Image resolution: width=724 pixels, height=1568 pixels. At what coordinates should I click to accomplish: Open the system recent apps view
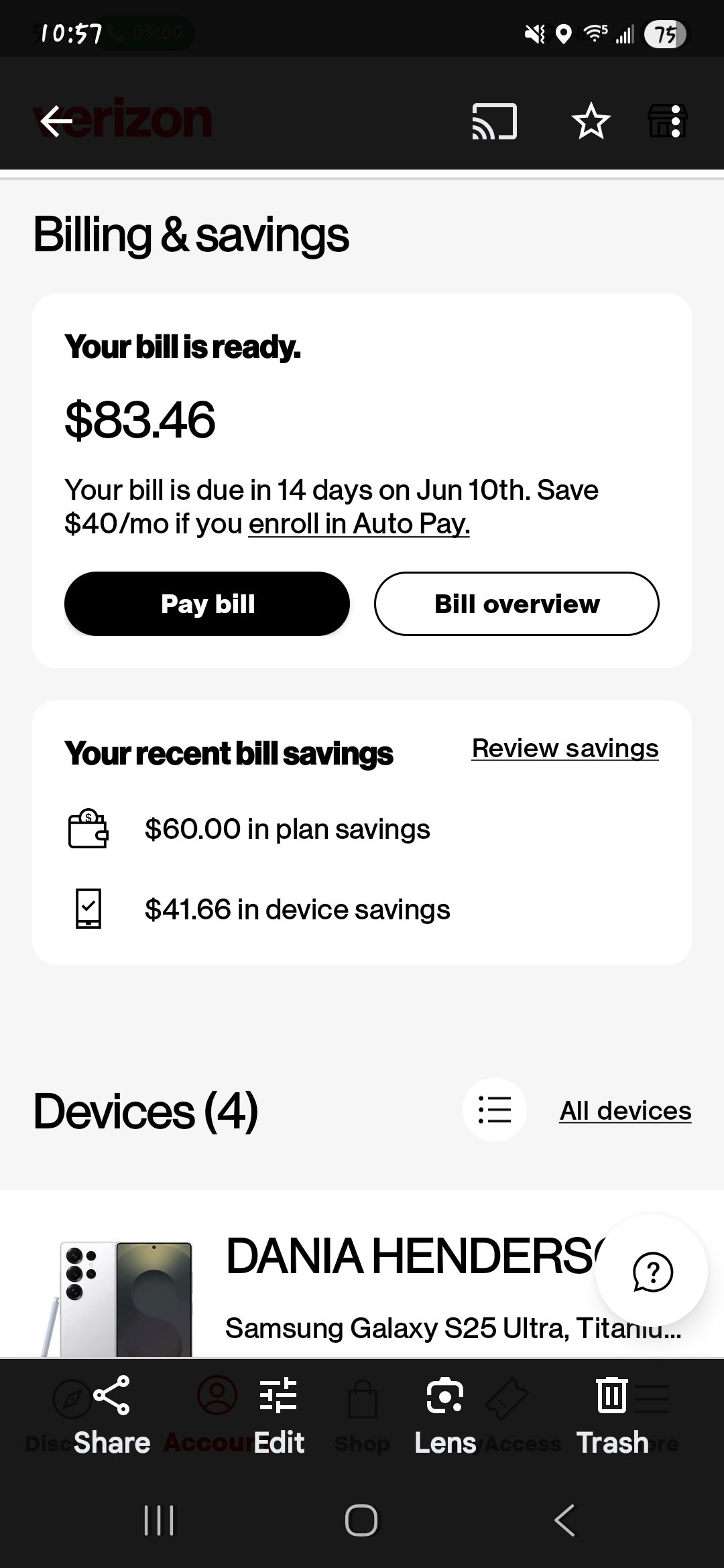point(159,1520)
